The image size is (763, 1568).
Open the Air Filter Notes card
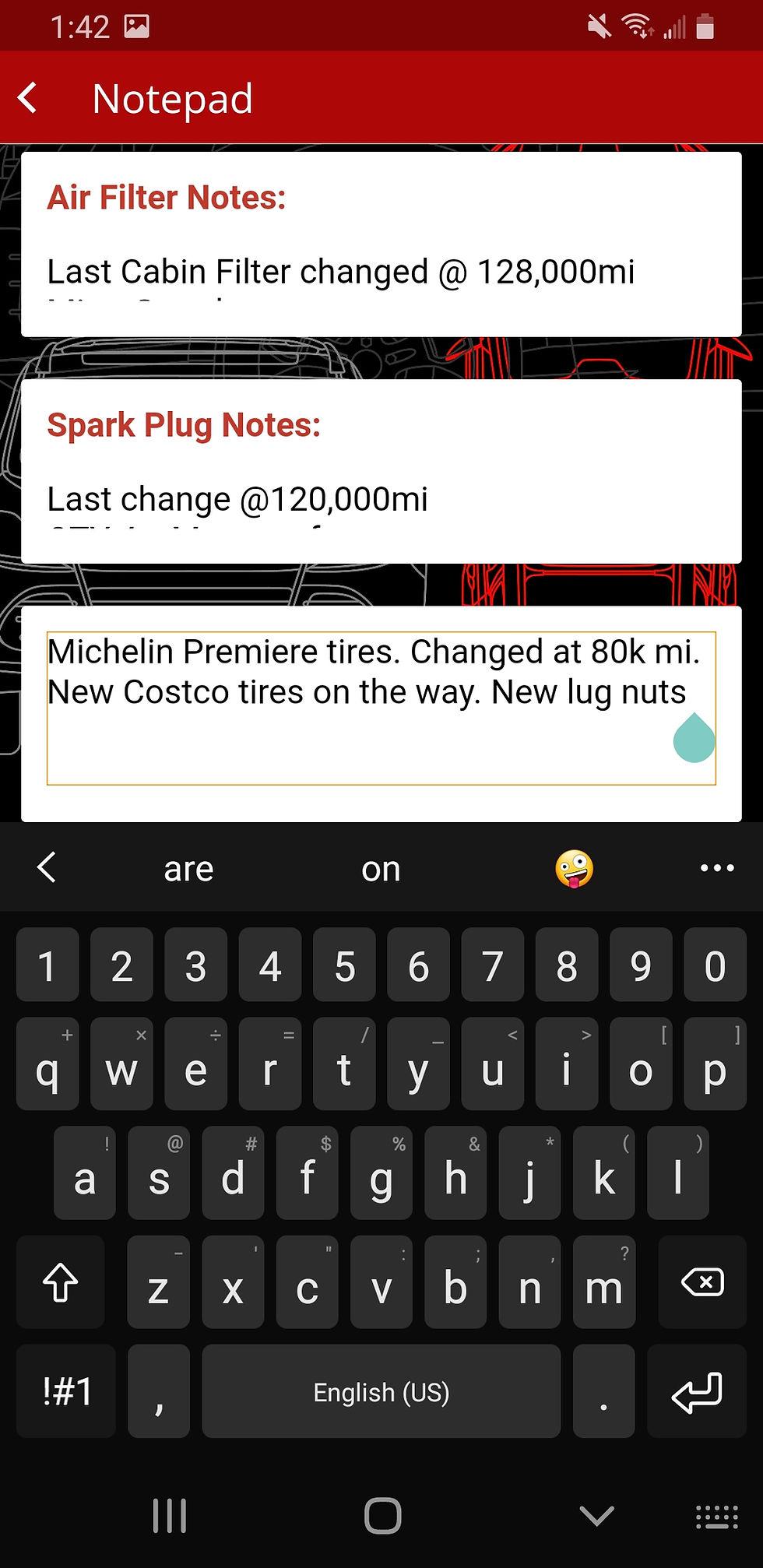click(x=381, y=244)
